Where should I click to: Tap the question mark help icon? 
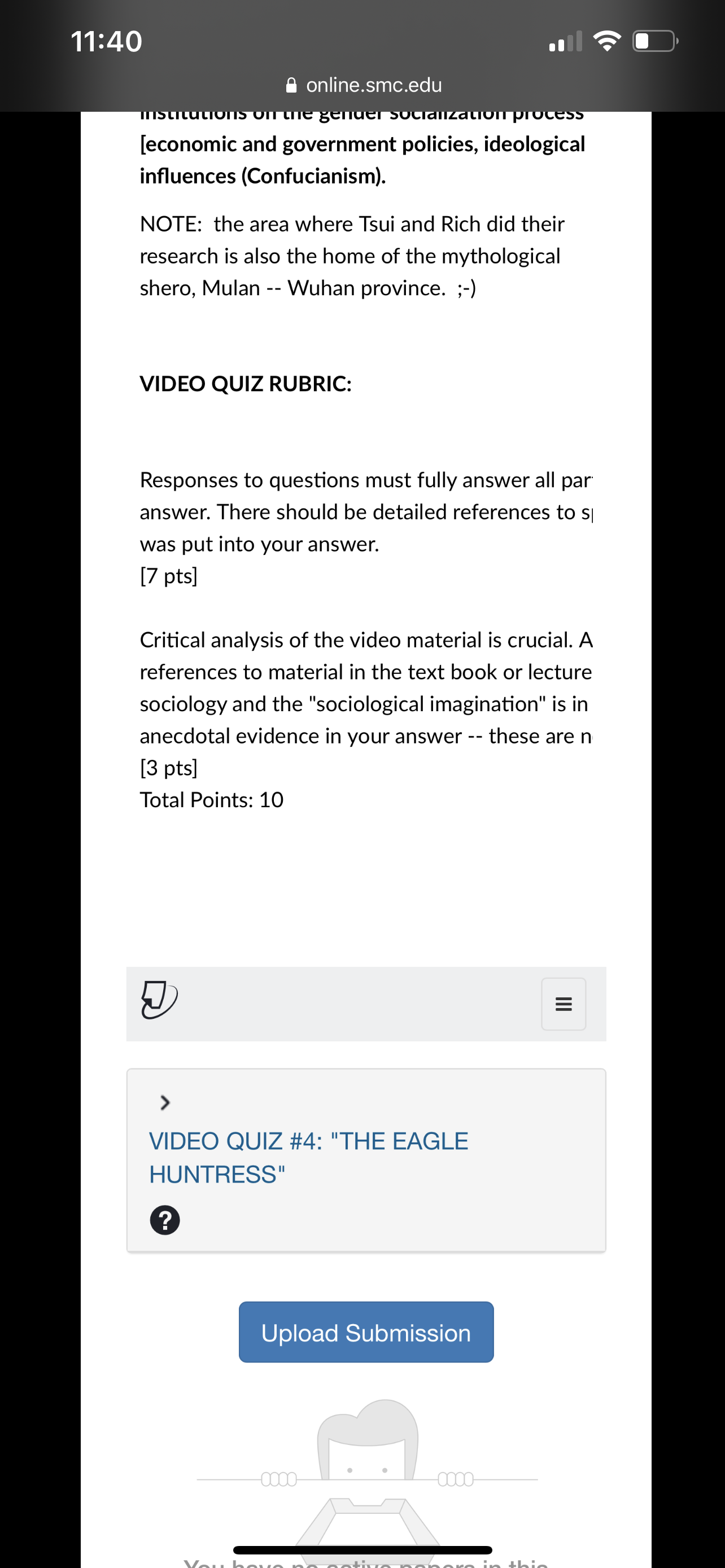pyautogui.click(x=165, y=1220)
